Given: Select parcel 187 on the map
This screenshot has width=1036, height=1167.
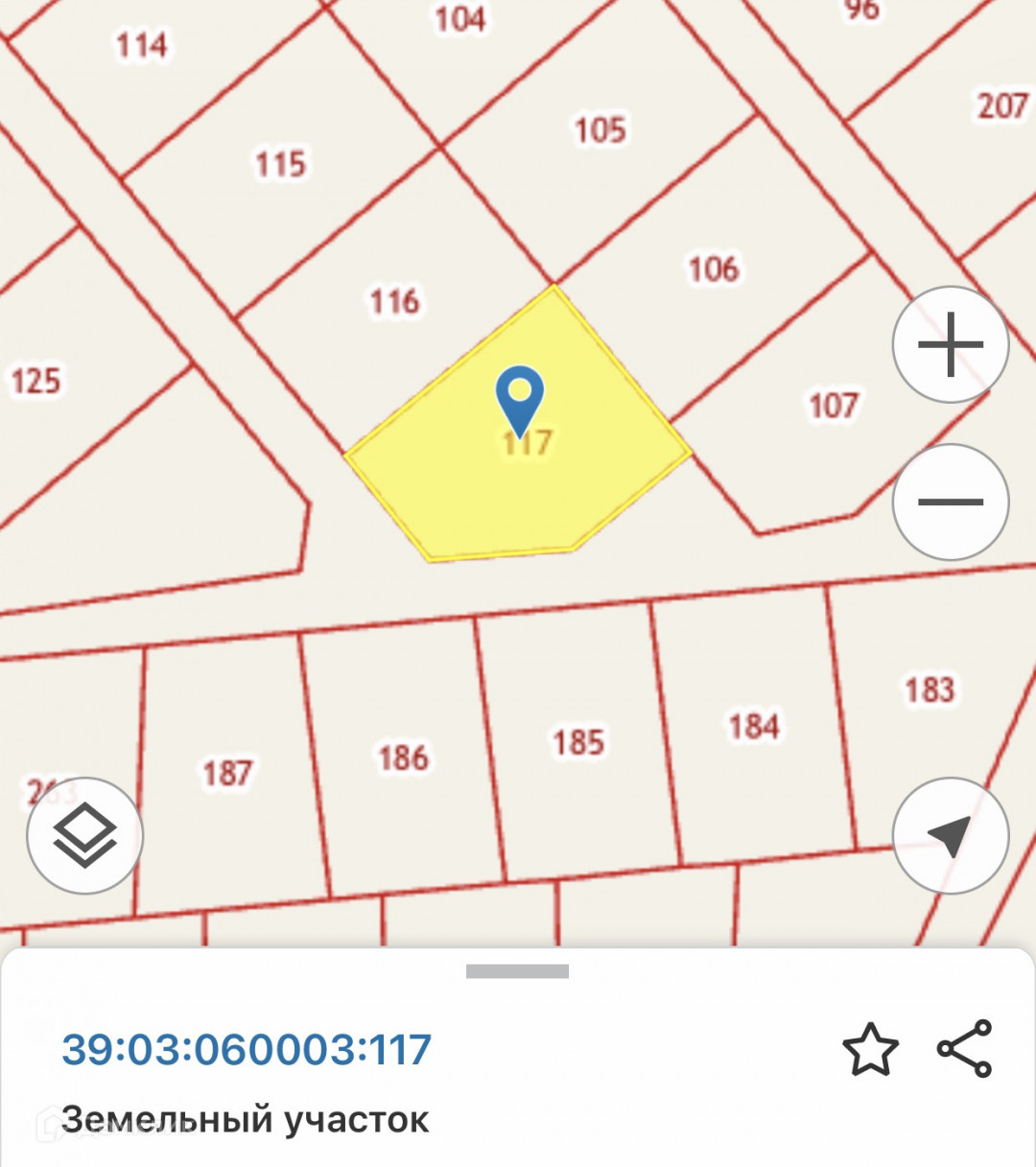Looking at the screenshot, I should [x=227, y=773].
